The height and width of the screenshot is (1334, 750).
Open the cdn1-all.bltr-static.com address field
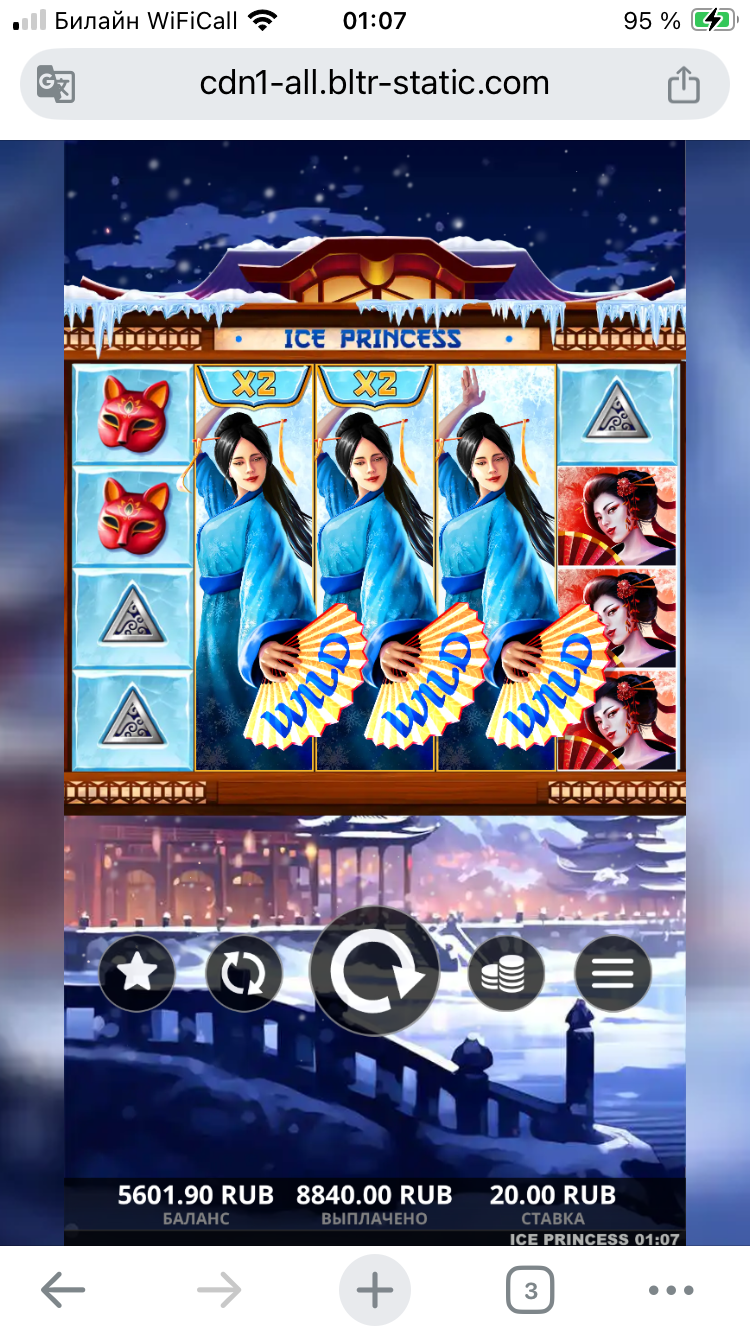(374, 84)
